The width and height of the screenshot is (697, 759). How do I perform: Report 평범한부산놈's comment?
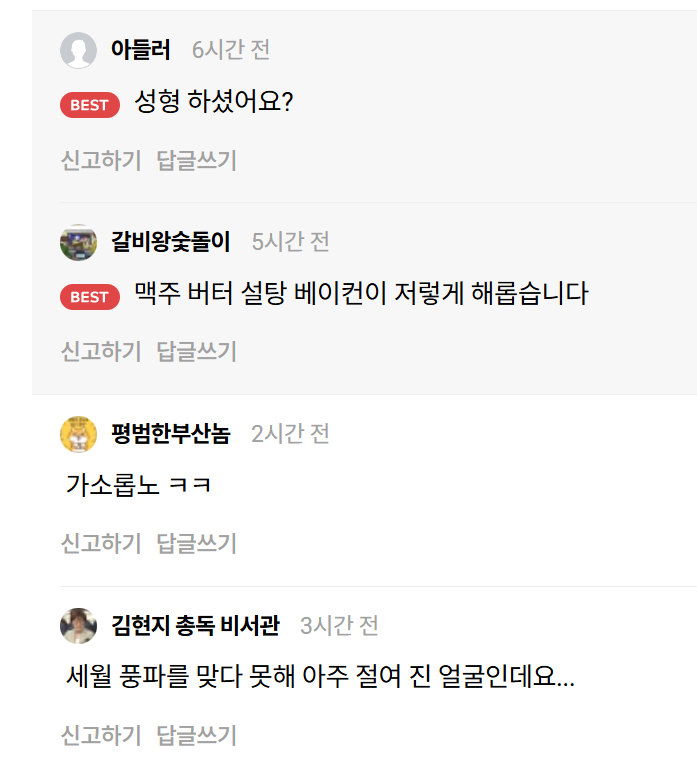coord(101,543)
